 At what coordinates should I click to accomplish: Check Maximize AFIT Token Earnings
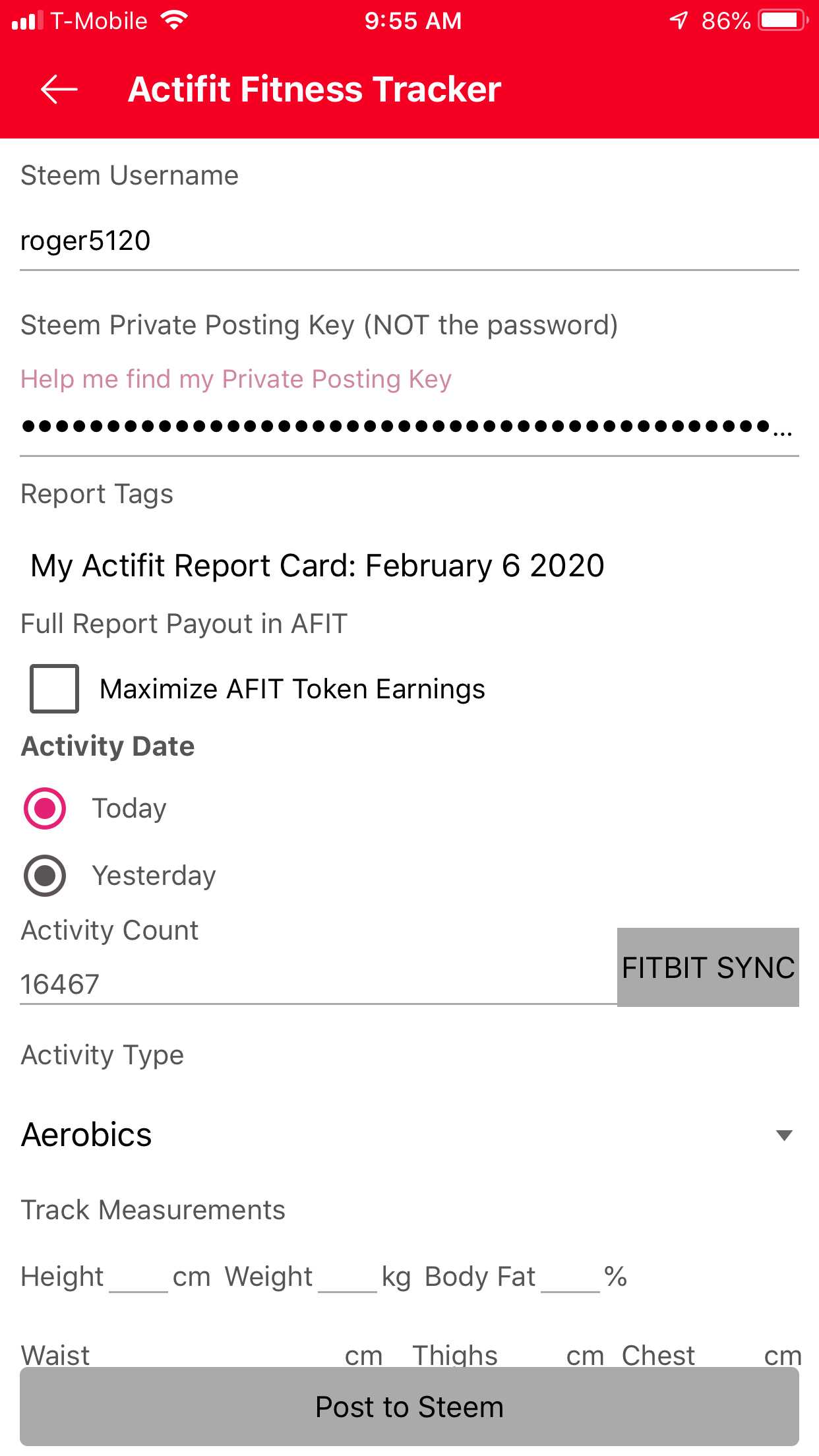point(54,688)
